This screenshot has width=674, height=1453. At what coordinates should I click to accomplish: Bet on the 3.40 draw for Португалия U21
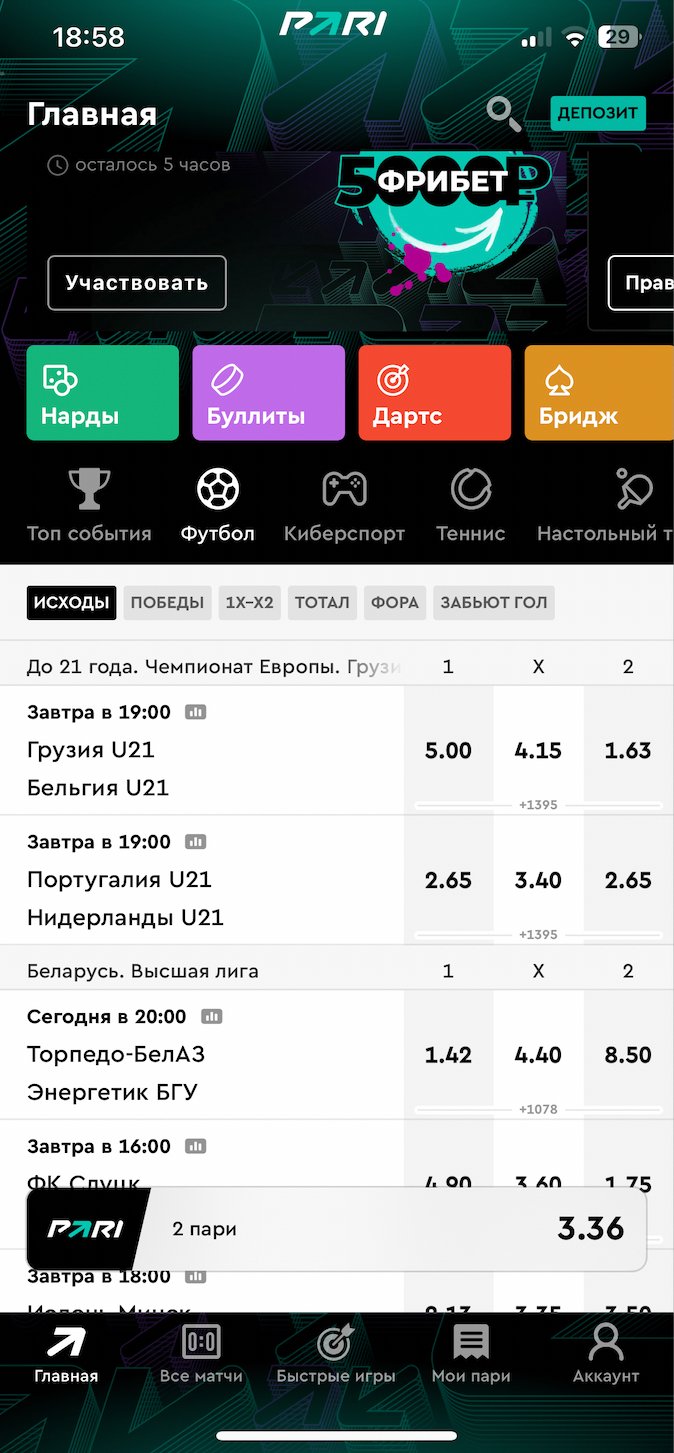tap(538, 880)
